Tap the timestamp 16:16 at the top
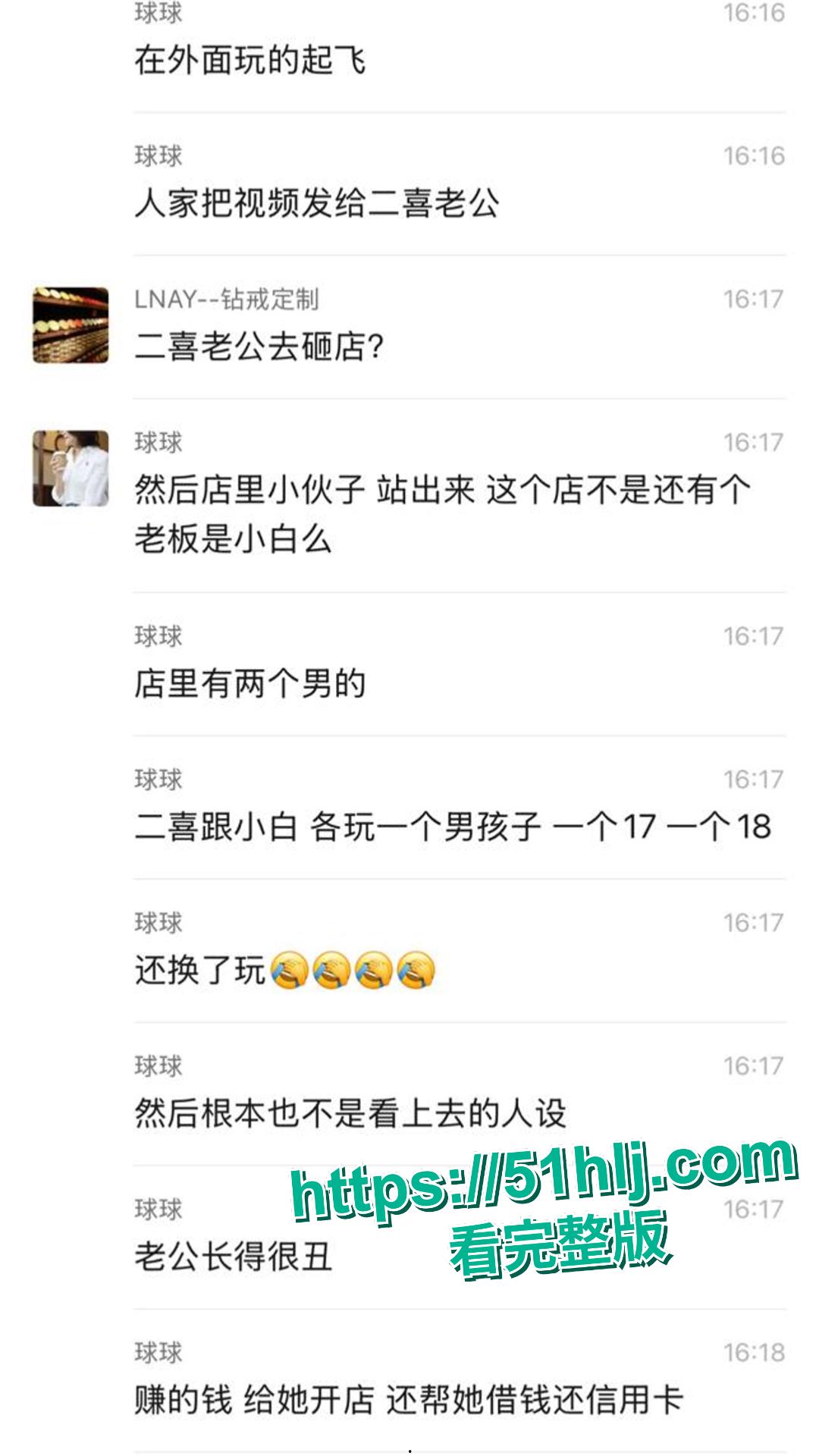This screenshot has width=819, height=1456. [x=755, y=11]
